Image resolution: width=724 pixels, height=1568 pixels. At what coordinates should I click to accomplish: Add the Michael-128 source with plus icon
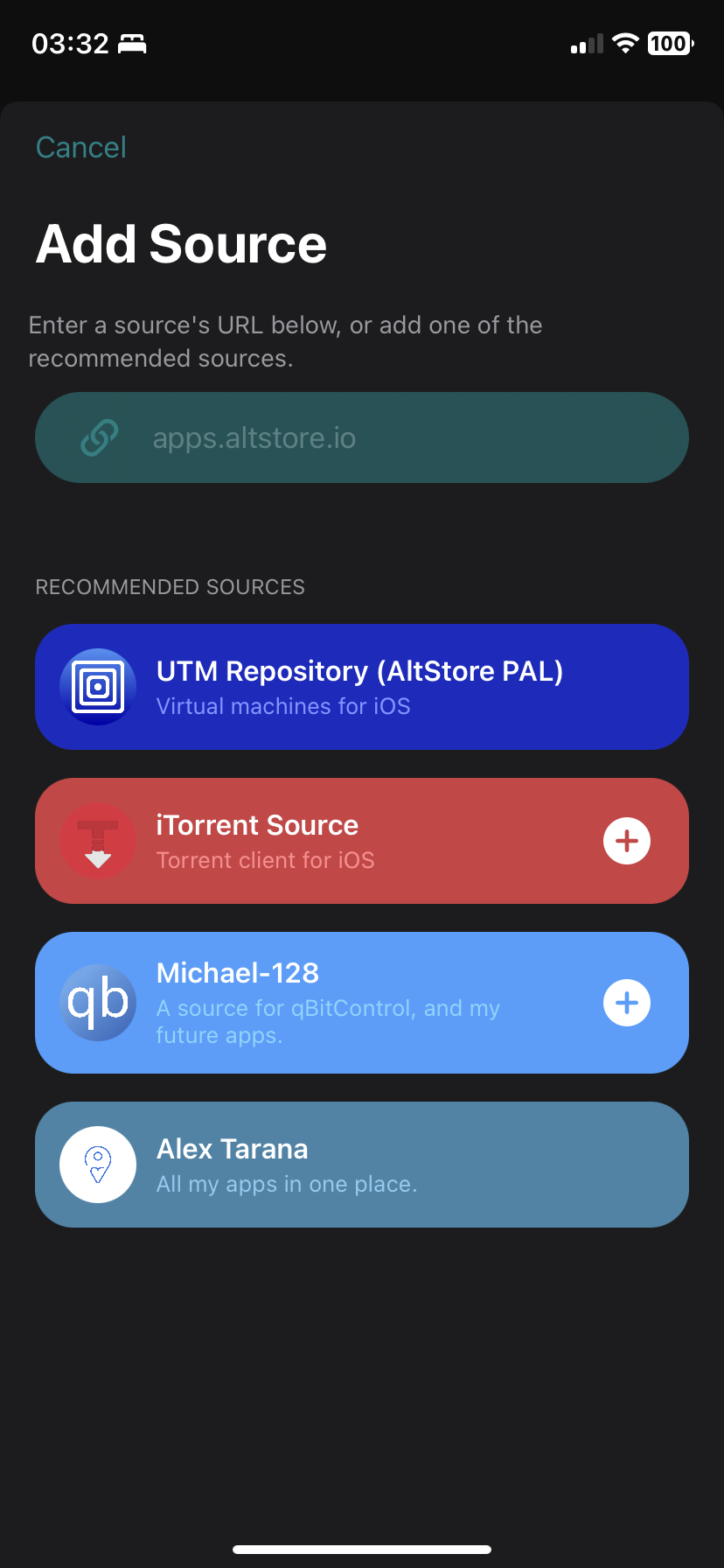point(627,1003)
